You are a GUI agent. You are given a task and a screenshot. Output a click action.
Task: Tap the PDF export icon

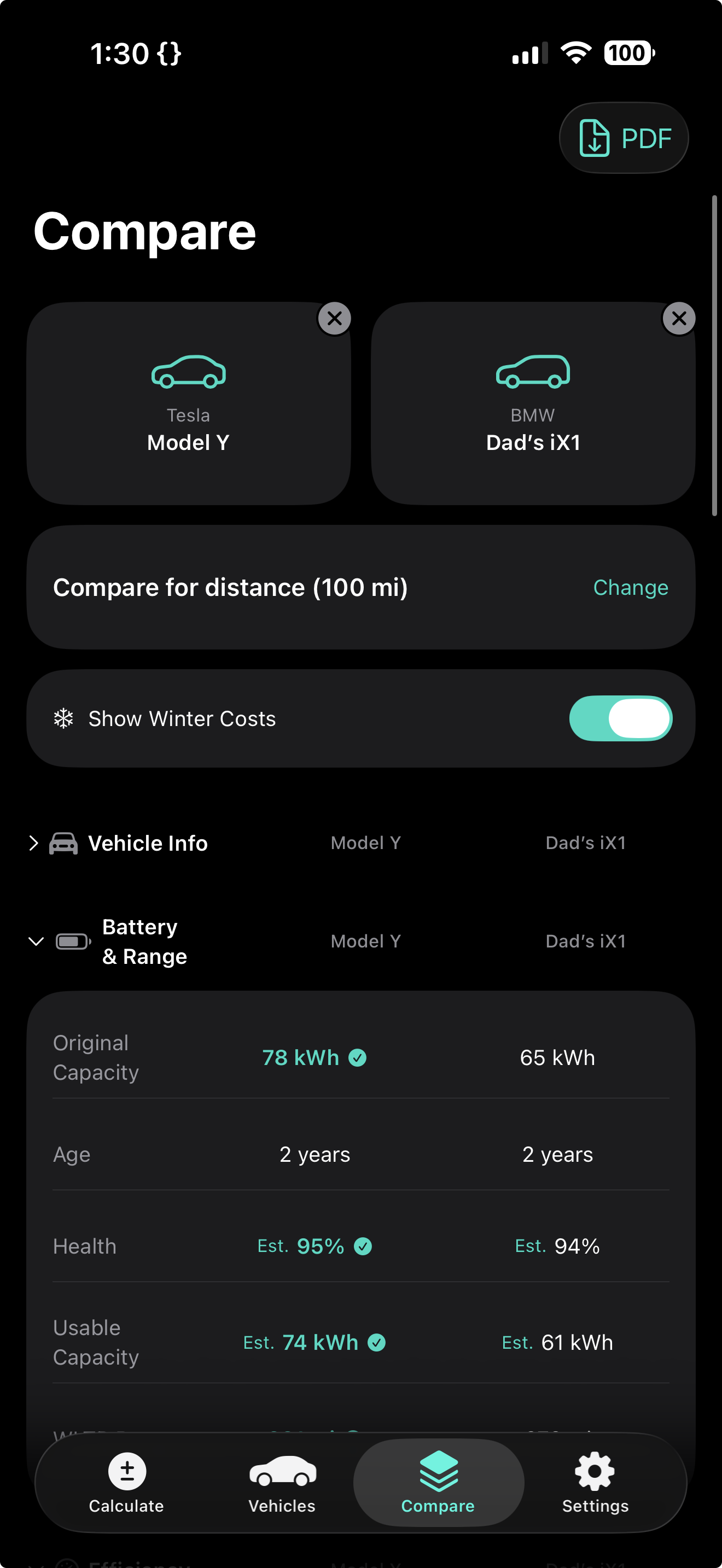coord(594,138)
